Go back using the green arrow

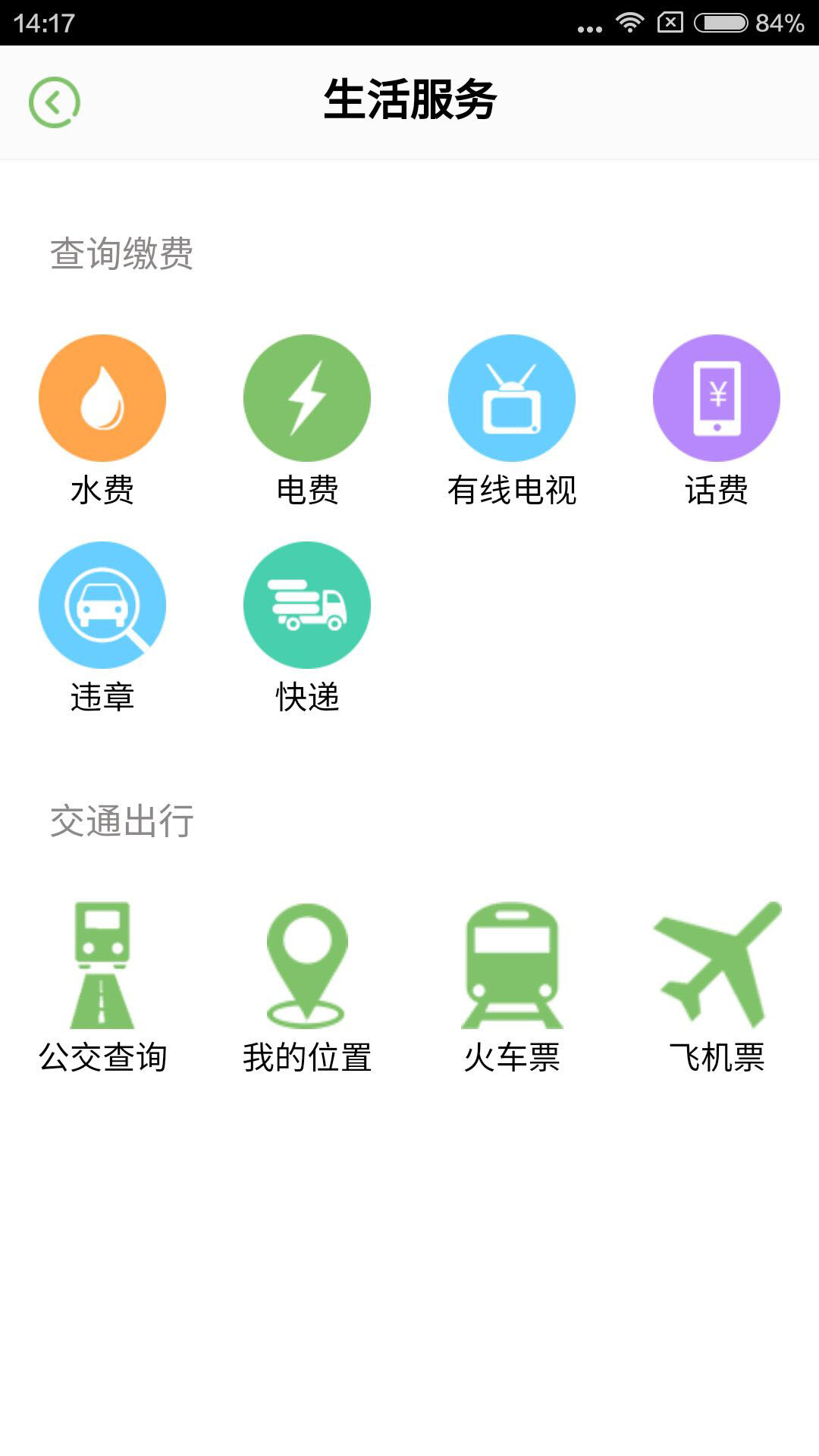[55, 102]
